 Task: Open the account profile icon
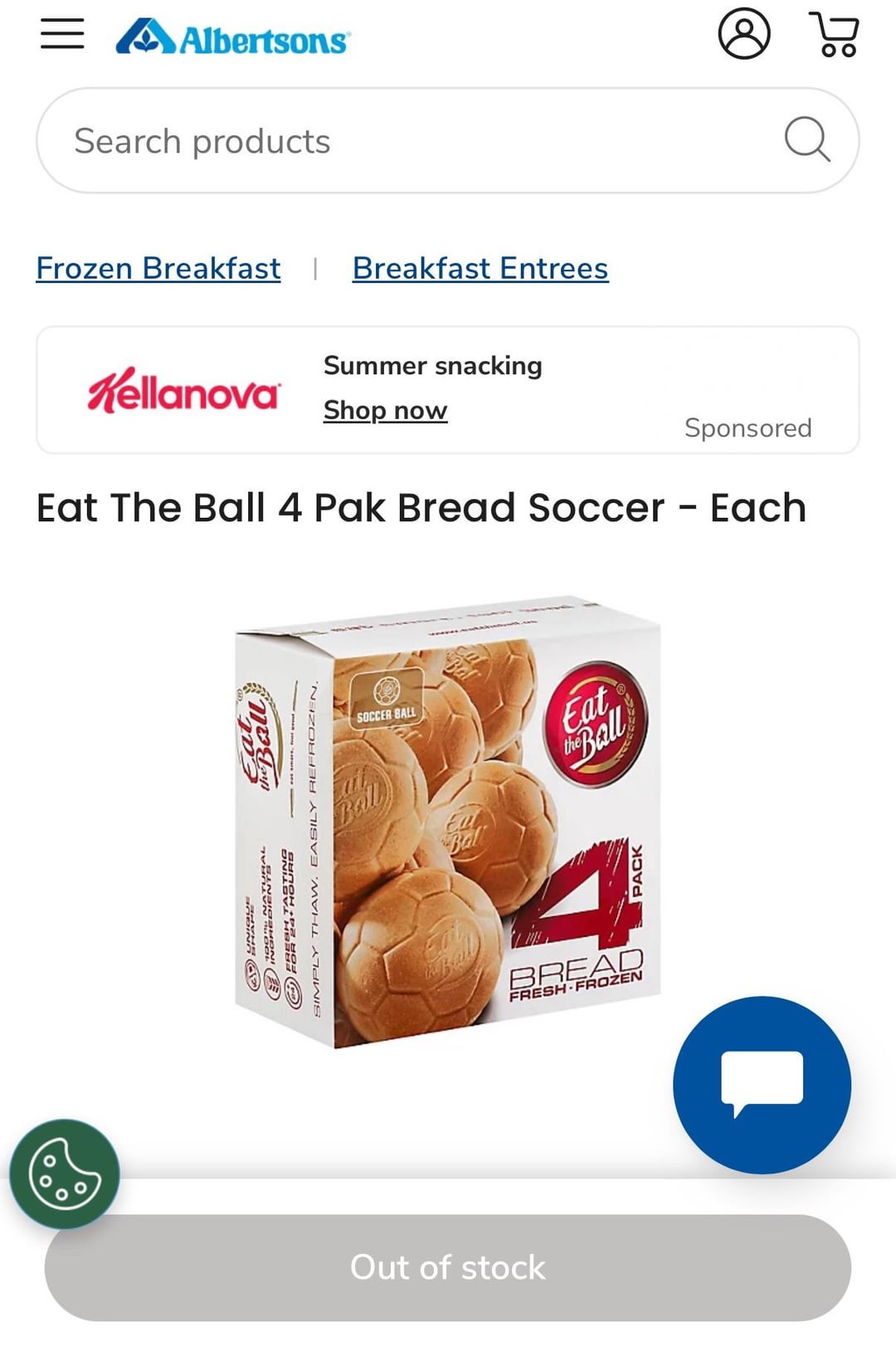click(743, 34)
